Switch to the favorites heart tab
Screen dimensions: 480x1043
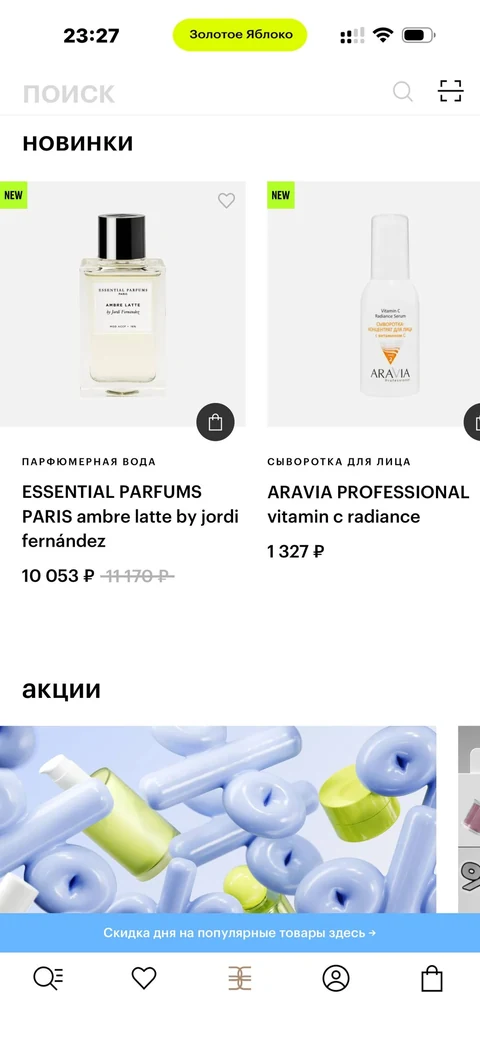pos(144,978)
